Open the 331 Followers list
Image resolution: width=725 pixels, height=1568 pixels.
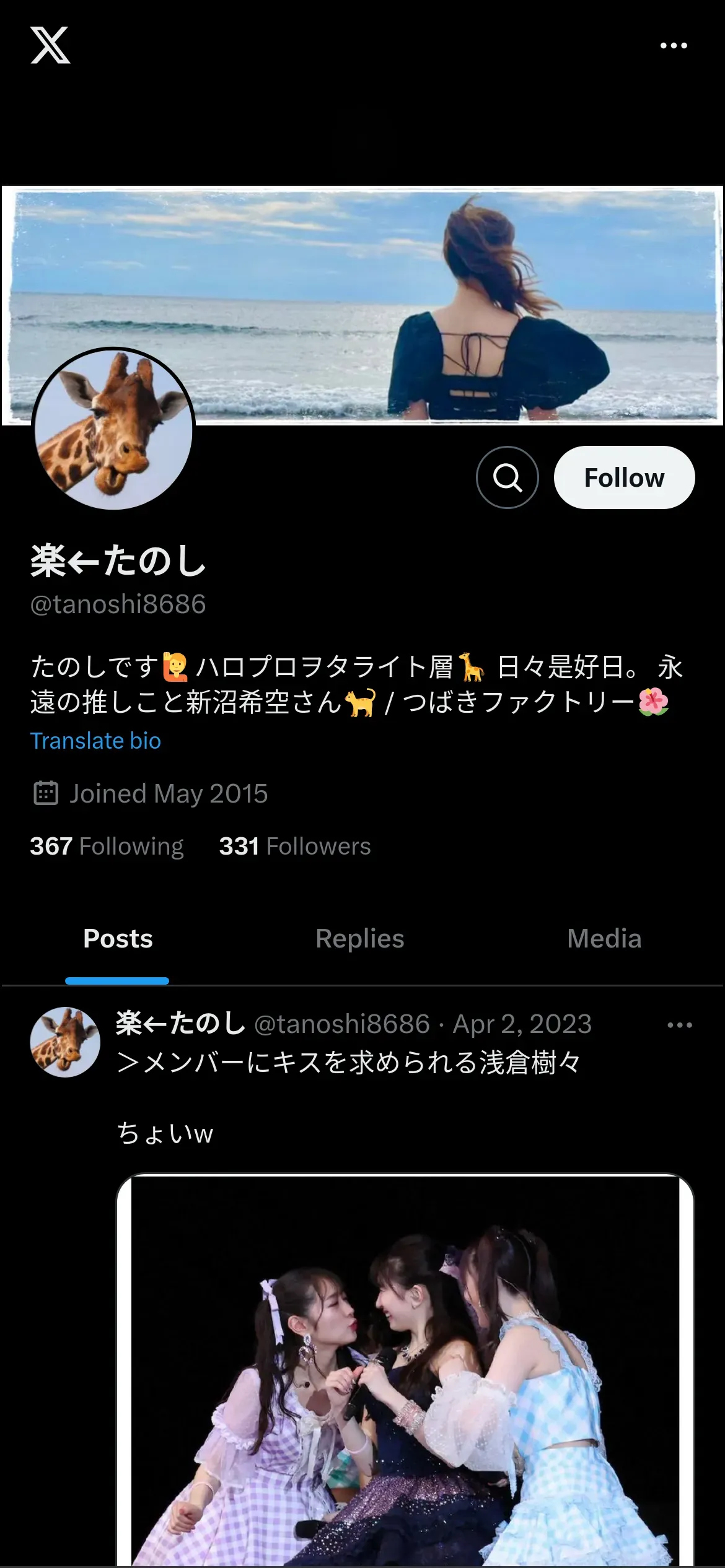(x=294, y=846)
